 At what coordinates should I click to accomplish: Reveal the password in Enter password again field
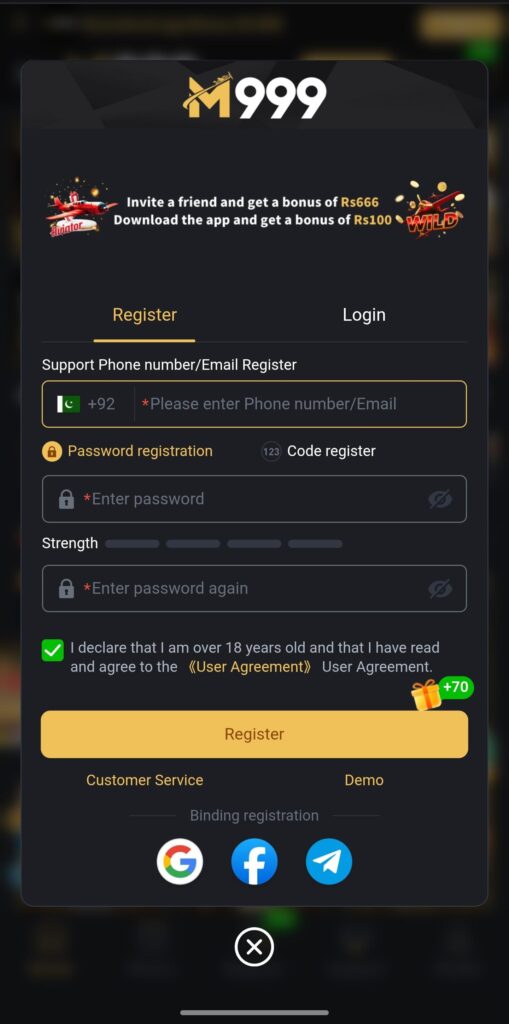click(x=440, y=589)
